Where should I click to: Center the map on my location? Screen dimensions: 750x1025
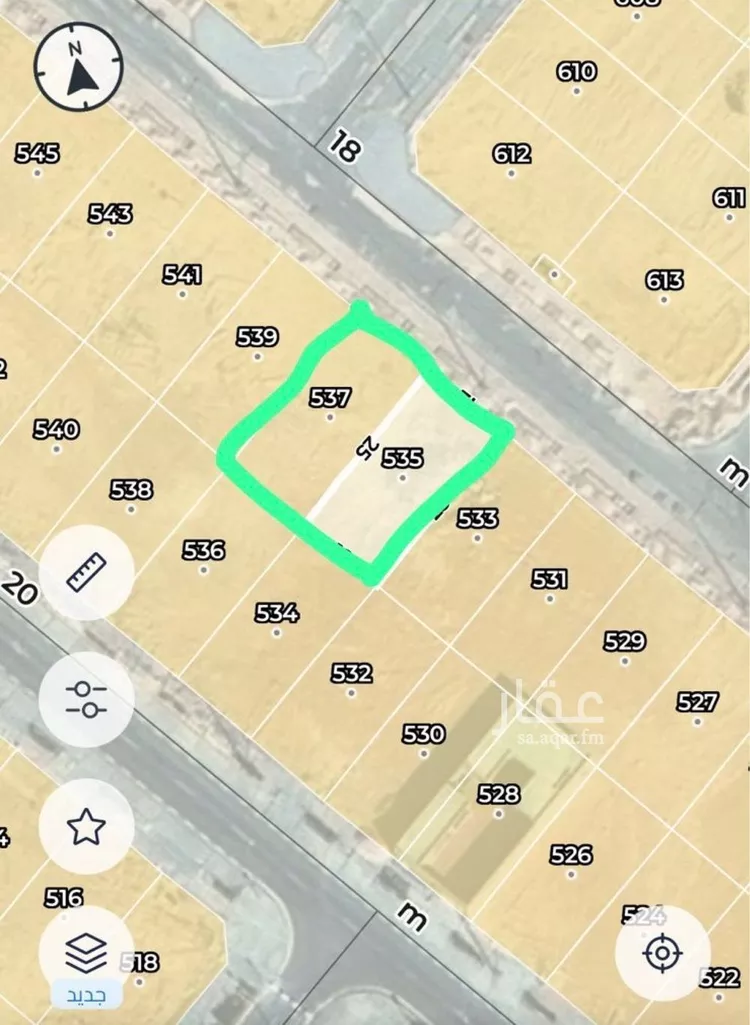click(x=662, y=953)
